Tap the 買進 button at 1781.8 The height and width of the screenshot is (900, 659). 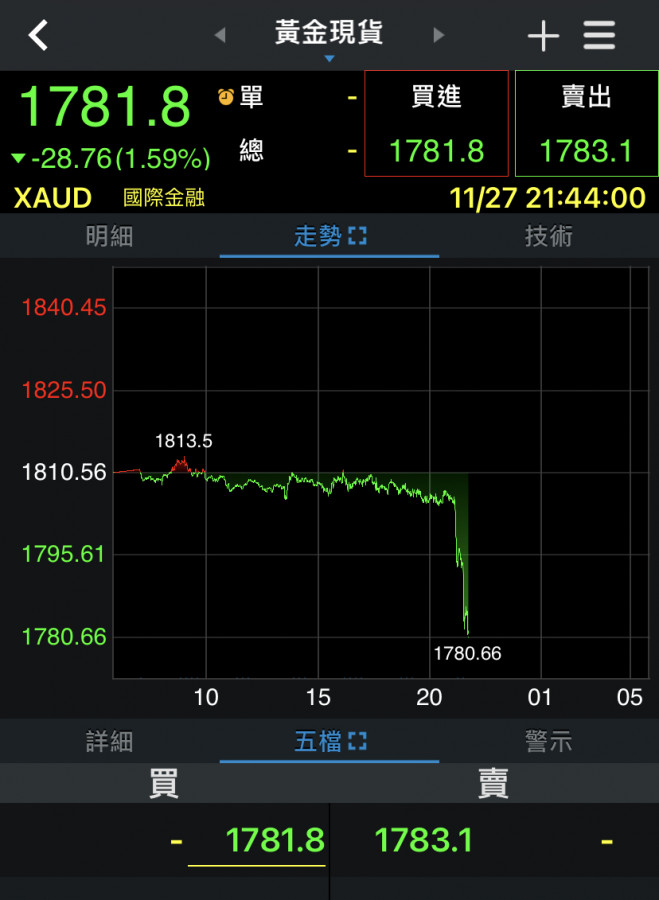tap(436, 123)
